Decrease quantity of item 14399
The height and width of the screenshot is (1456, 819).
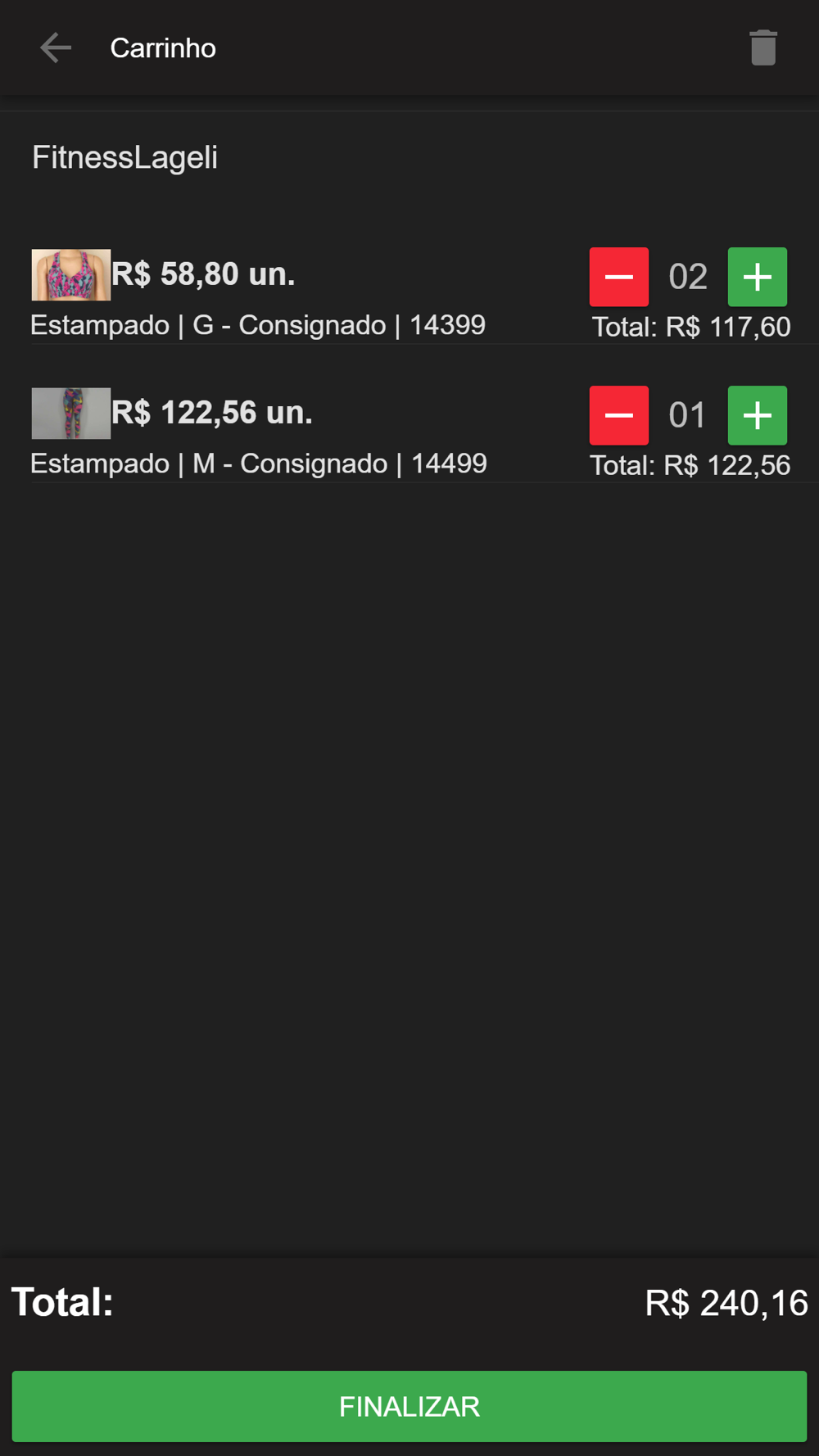[x=619, y=277]
